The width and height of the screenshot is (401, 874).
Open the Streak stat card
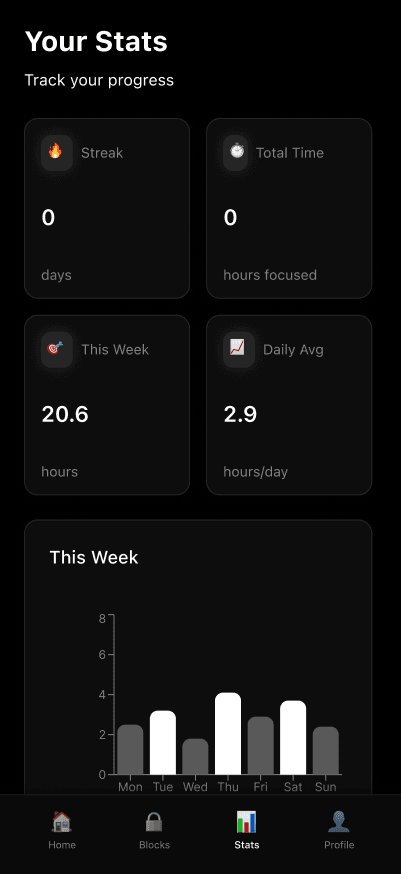[107, 208]
